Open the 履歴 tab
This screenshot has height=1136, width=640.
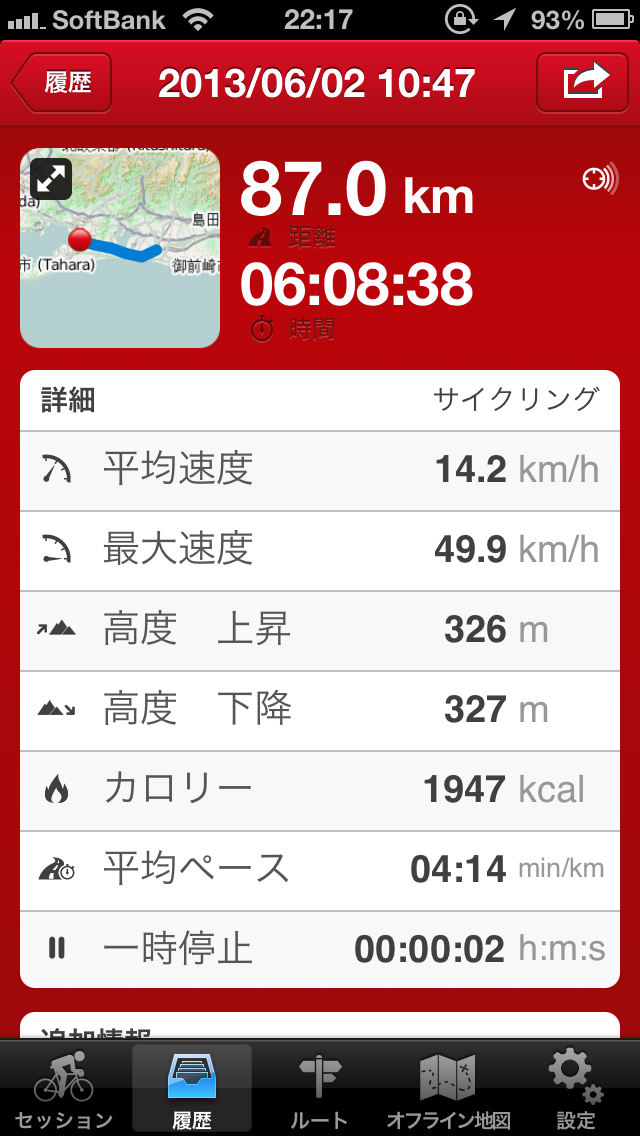191,1088
